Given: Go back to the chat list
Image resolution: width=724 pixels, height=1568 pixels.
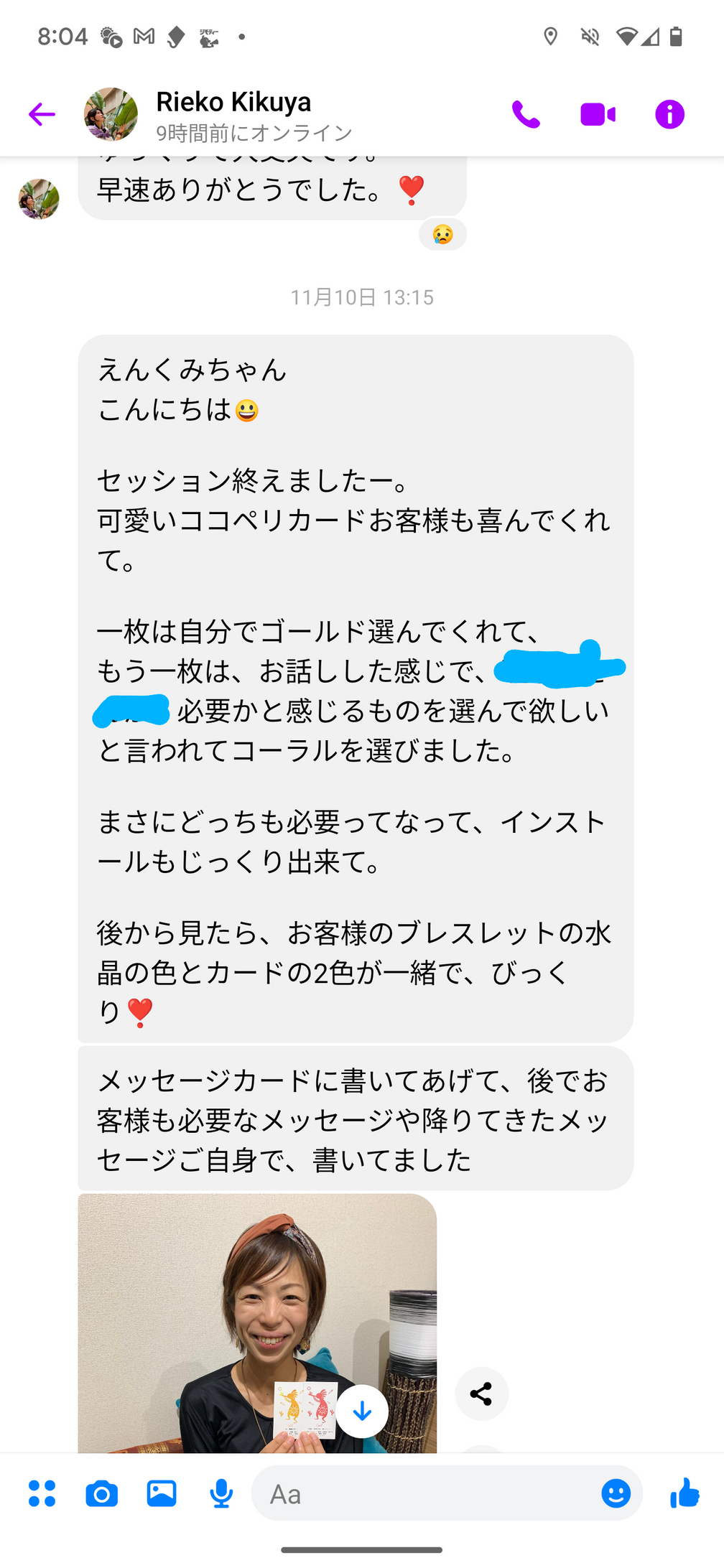Looking at the screenshot, I should tap(42, 114).
